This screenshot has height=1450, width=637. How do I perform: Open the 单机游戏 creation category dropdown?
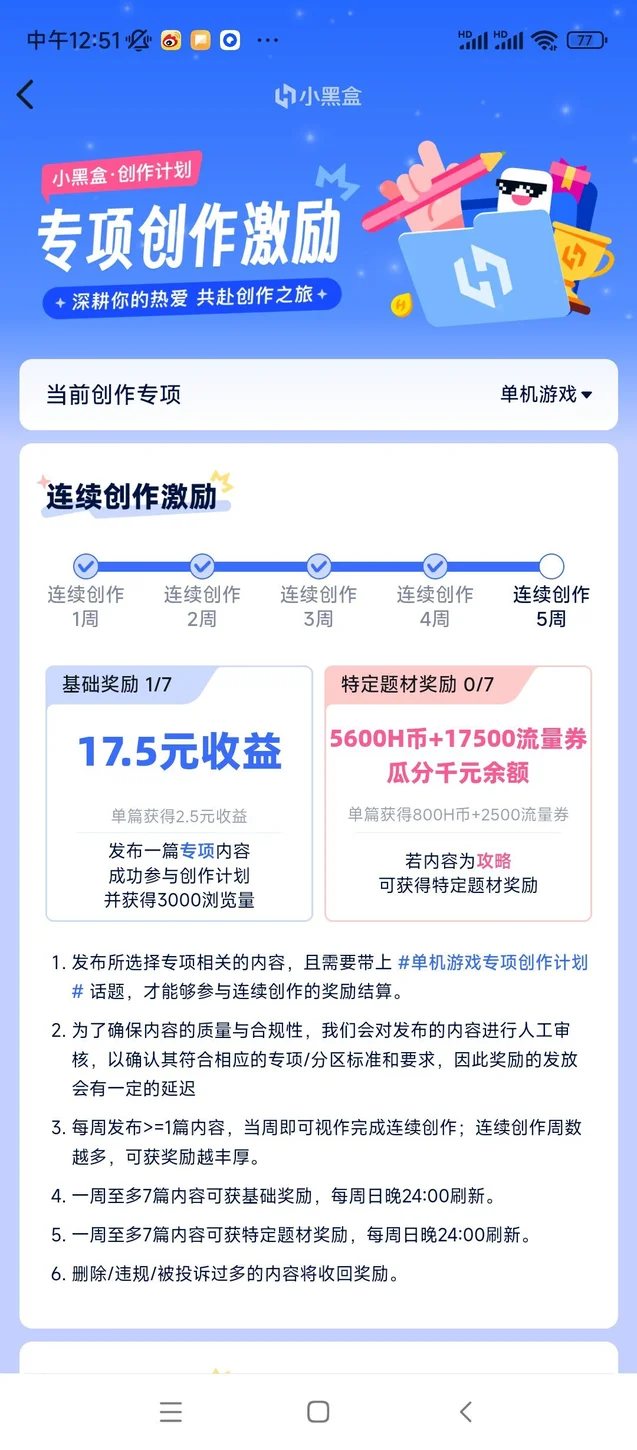click(546, 394)
